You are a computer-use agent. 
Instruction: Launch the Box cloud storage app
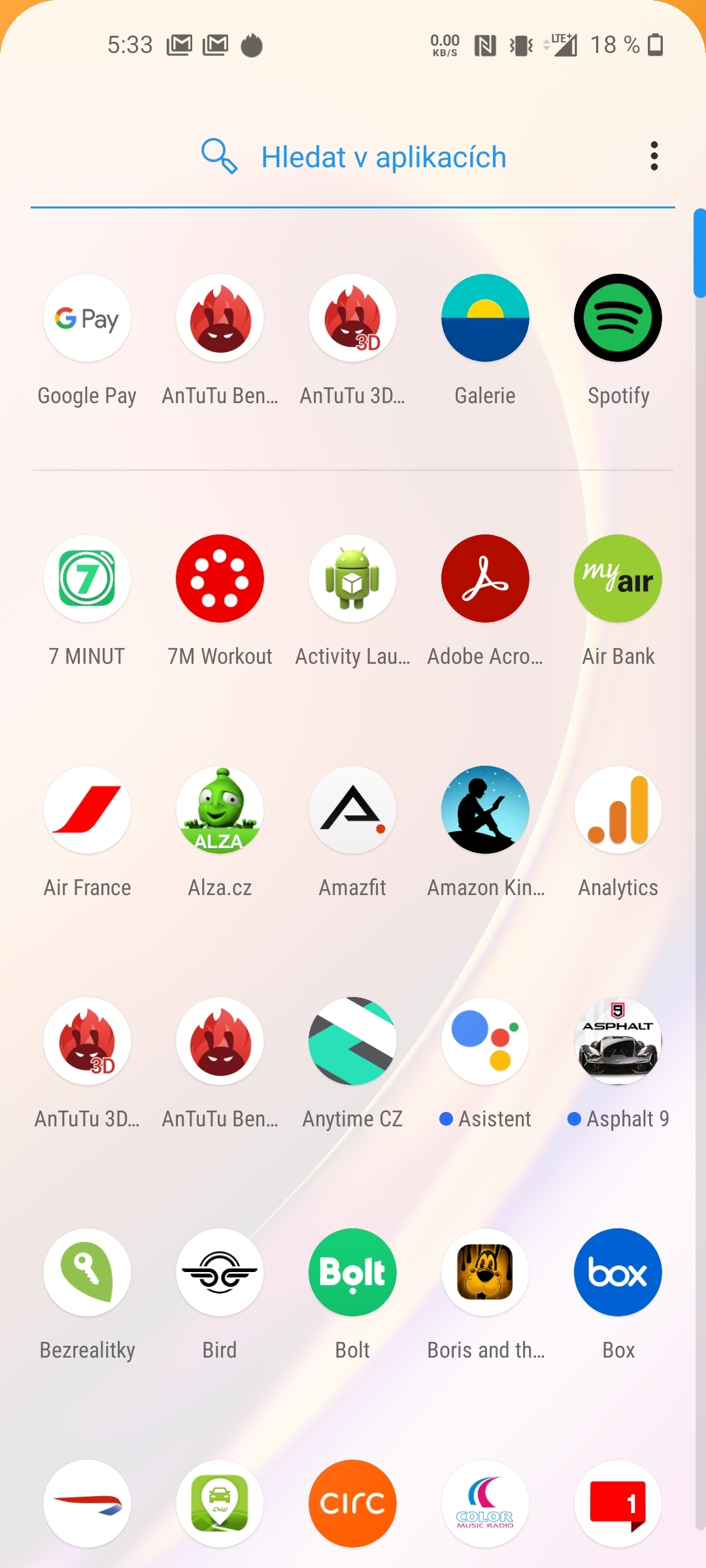click(617, 1273)
